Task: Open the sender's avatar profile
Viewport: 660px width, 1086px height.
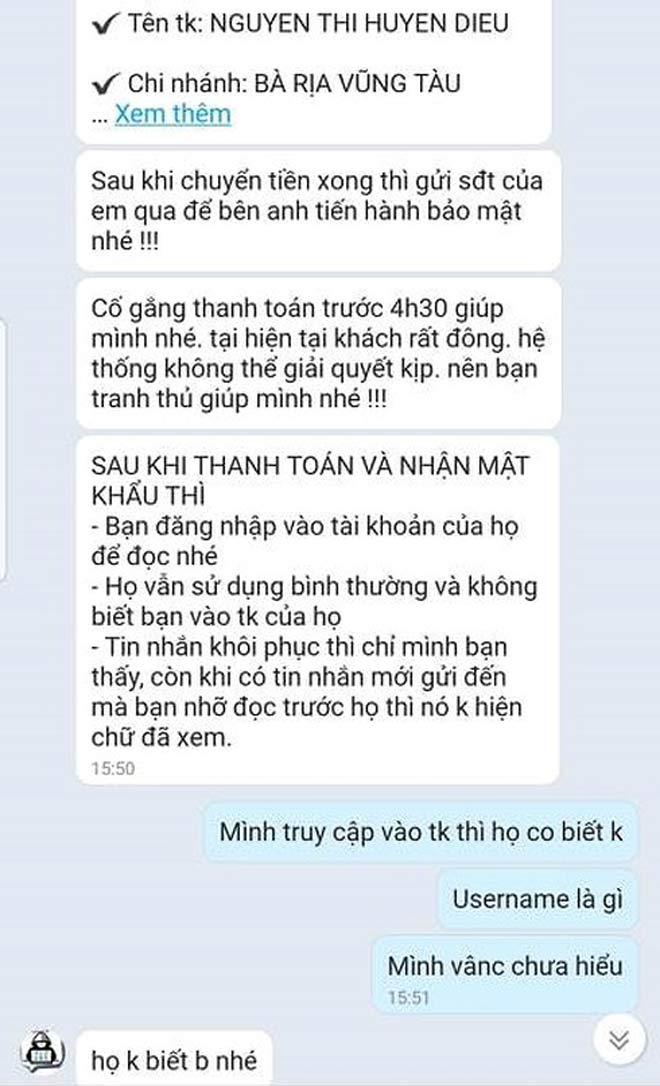Action: pyautogui.click(x=44, y=1050)
